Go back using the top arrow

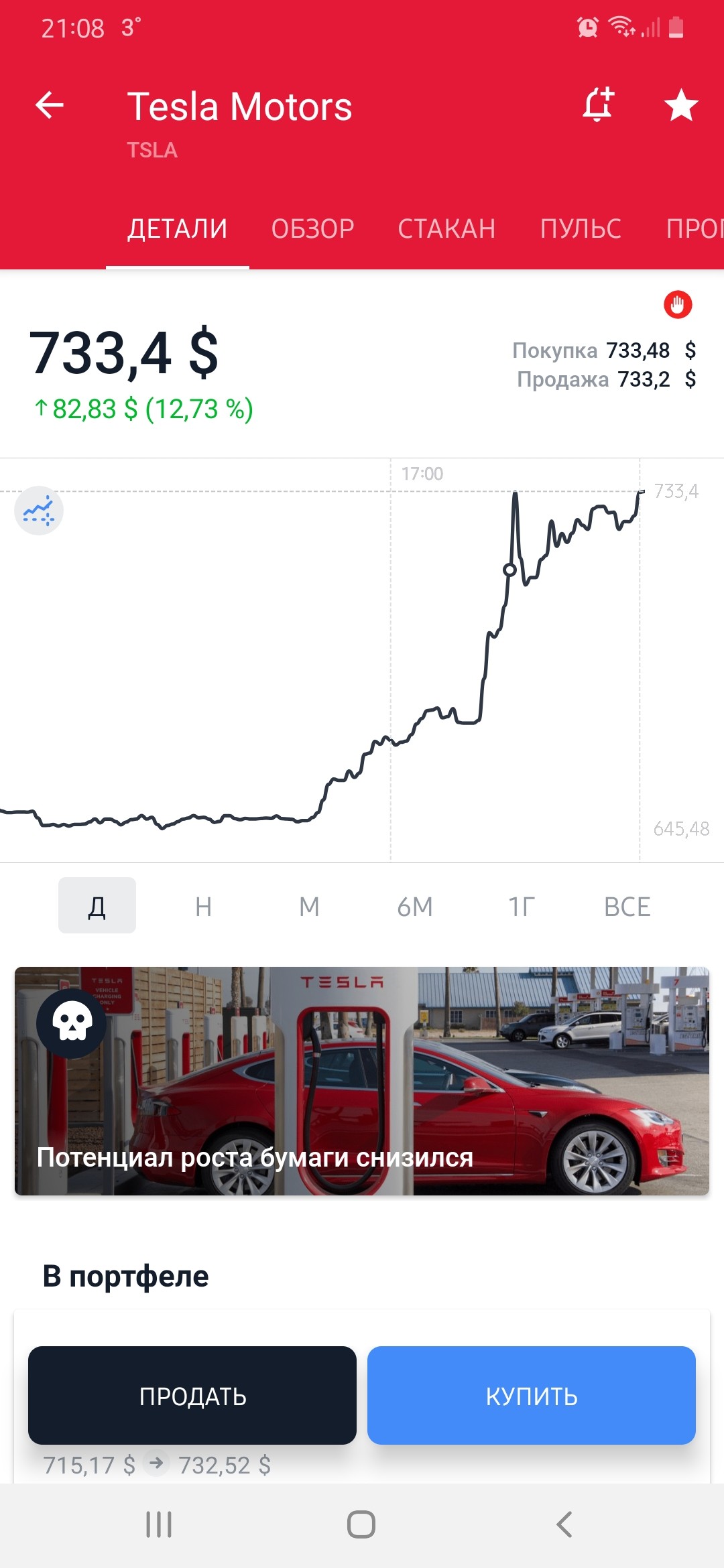[x=50, y=105]
